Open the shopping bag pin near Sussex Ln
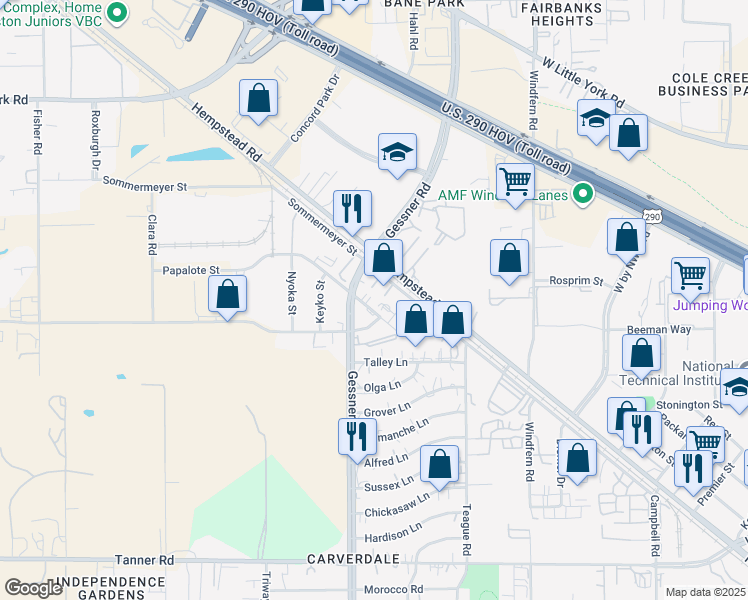Image resolution: width=748 pixels, height=600 pixels. tap(439, 465)
